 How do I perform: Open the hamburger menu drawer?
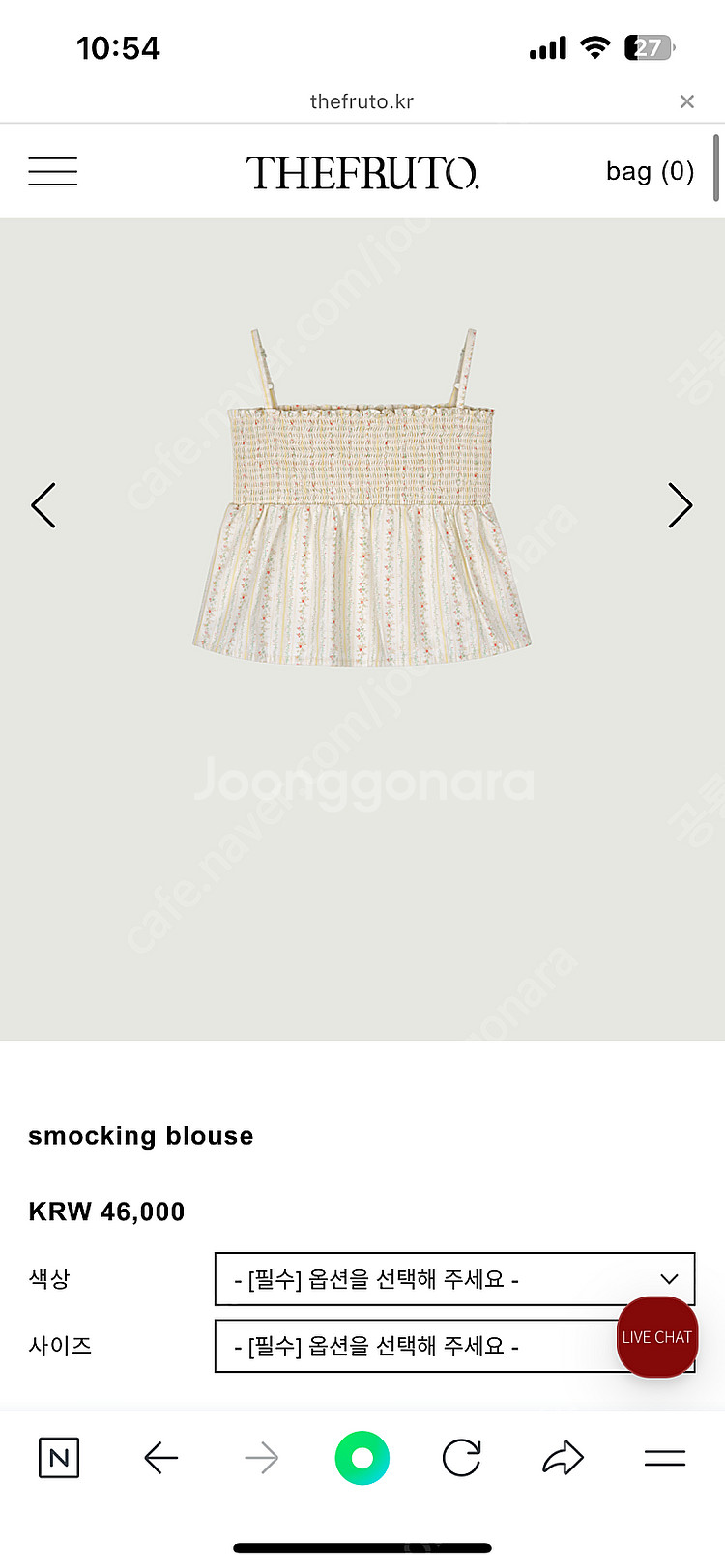(52, 171)
